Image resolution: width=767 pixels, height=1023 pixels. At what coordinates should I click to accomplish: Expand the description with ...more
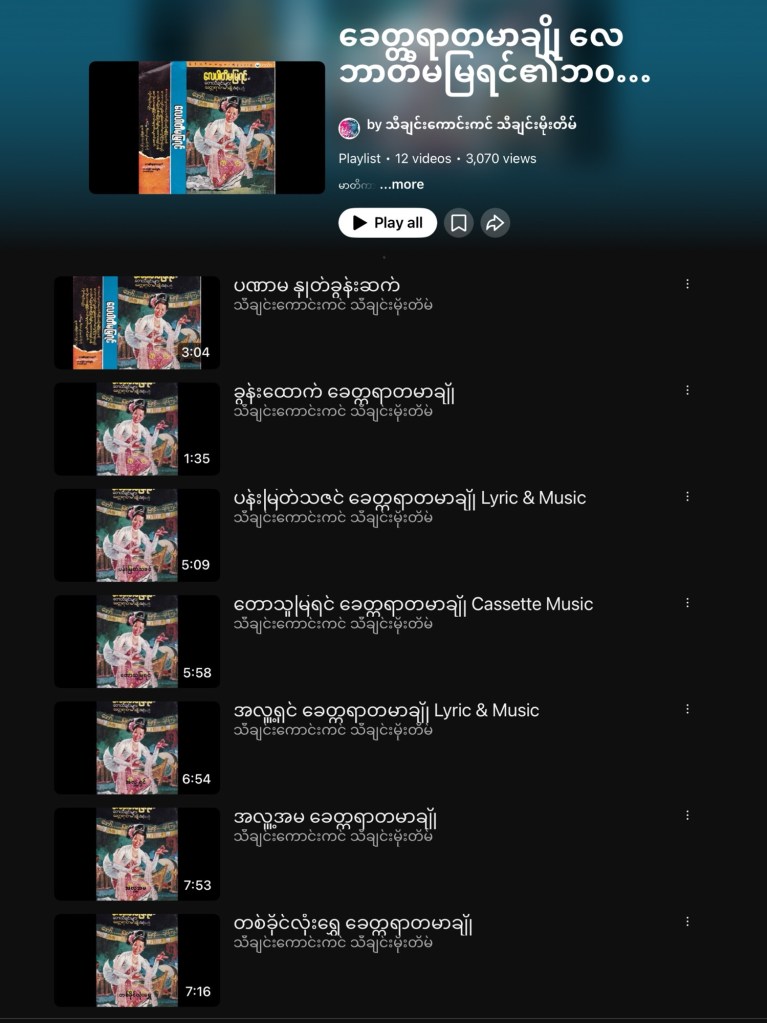click(401, 185)
